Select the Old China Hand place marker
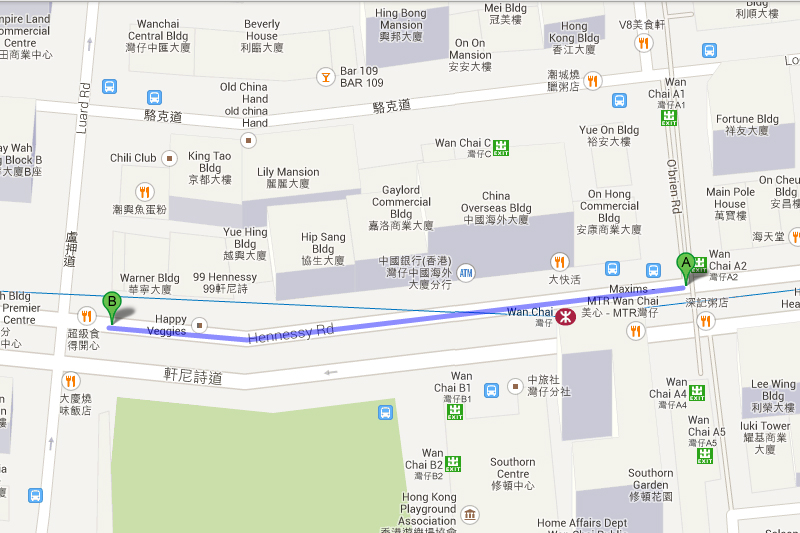This screenshot has height=533, width=800. [x=247, y=138]
